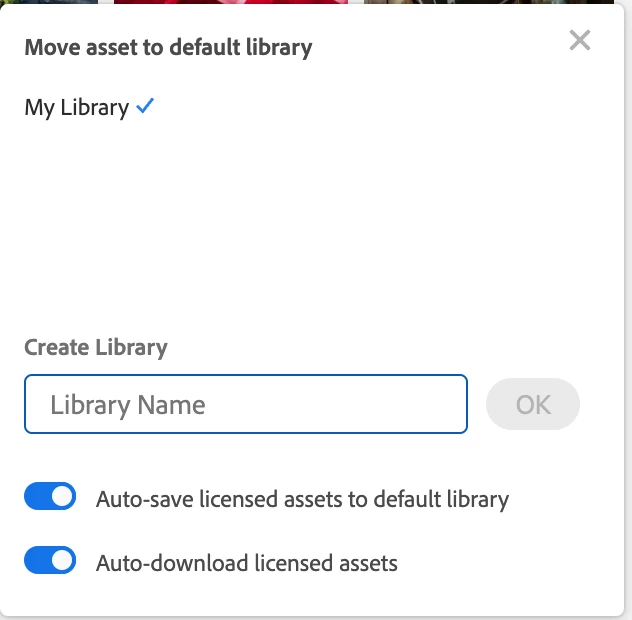Tap the Library Name text field
Screen dimensions: 632x620
[x=246, y=404]
